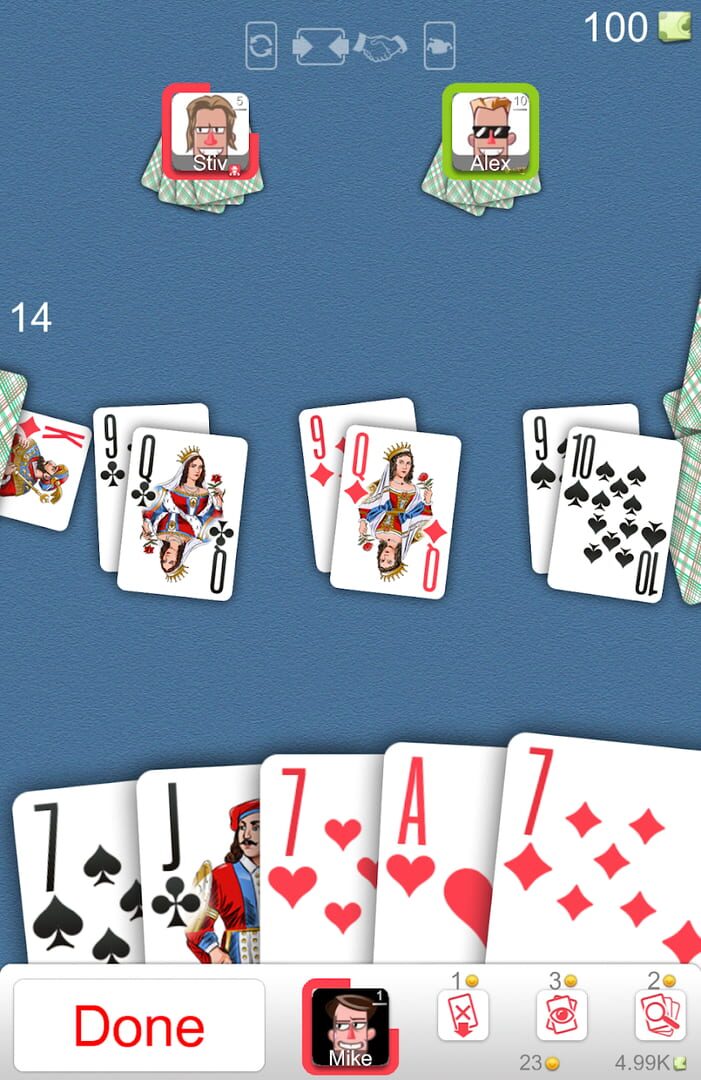Use the peek cards booster costing 3 coins
Image resolution: width=701 pixels, height=1080 pixels.
click(x=561, y=1016)
